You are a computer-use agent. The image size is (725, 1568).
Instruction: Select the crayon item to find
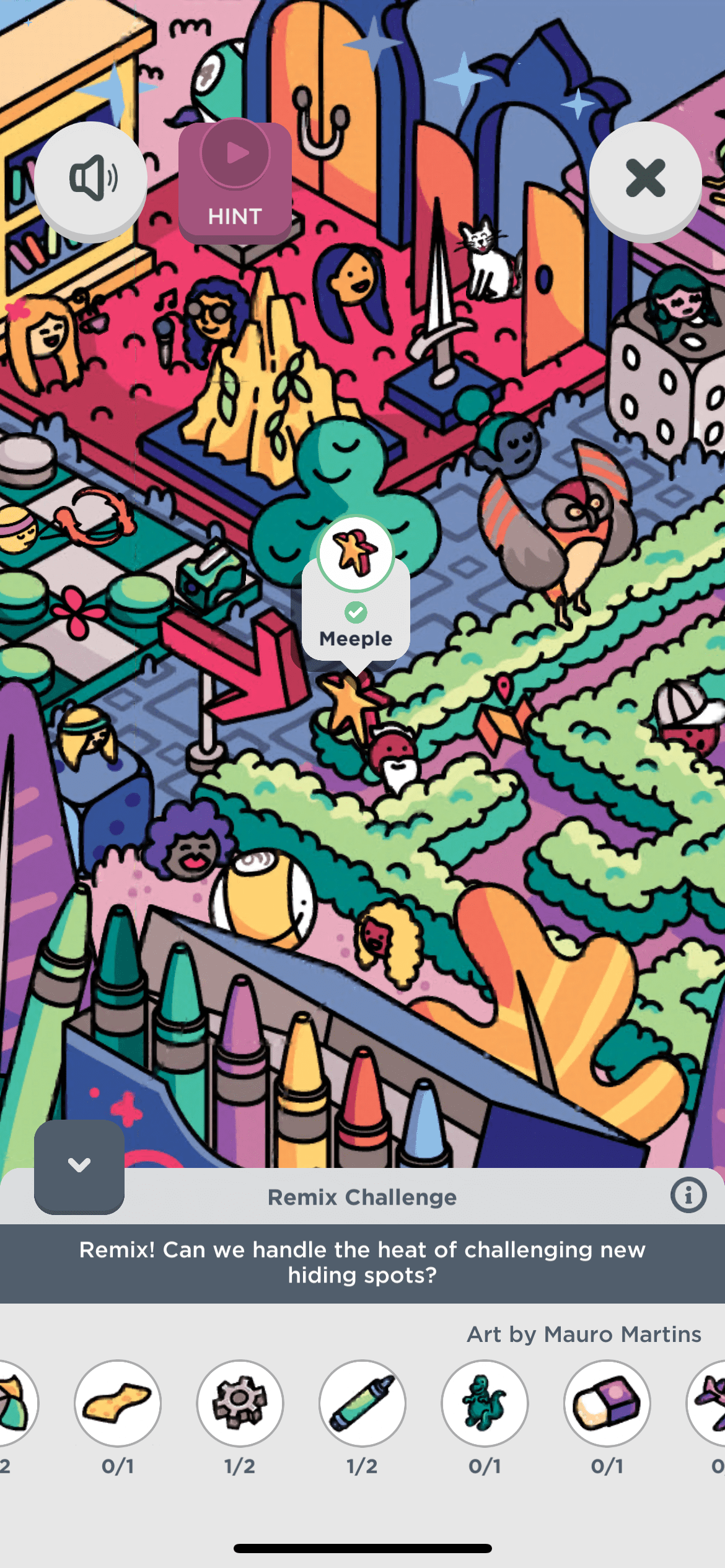click(362, 1403)
